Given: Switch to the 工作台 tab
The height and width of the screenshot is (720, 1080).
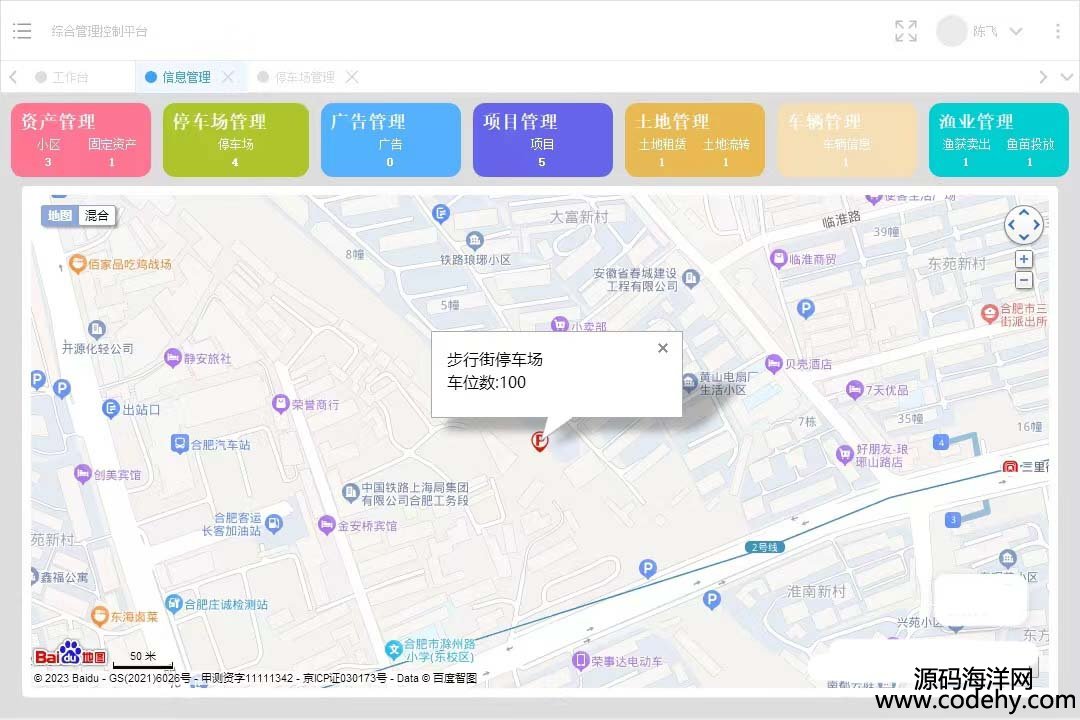Looking at the screenshot, I should (x=70, y=77).
